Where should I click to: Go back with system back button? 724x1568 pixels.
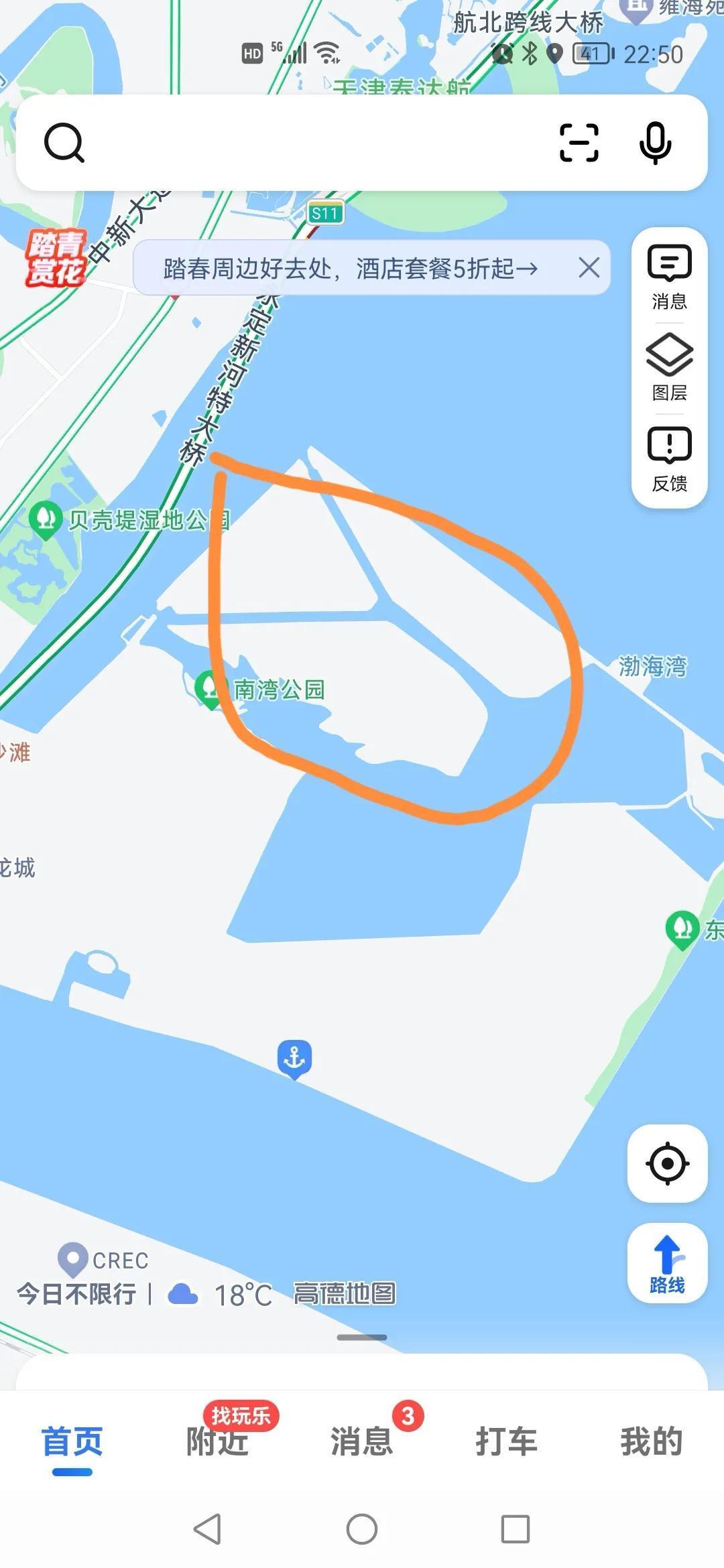[207, 1529]
